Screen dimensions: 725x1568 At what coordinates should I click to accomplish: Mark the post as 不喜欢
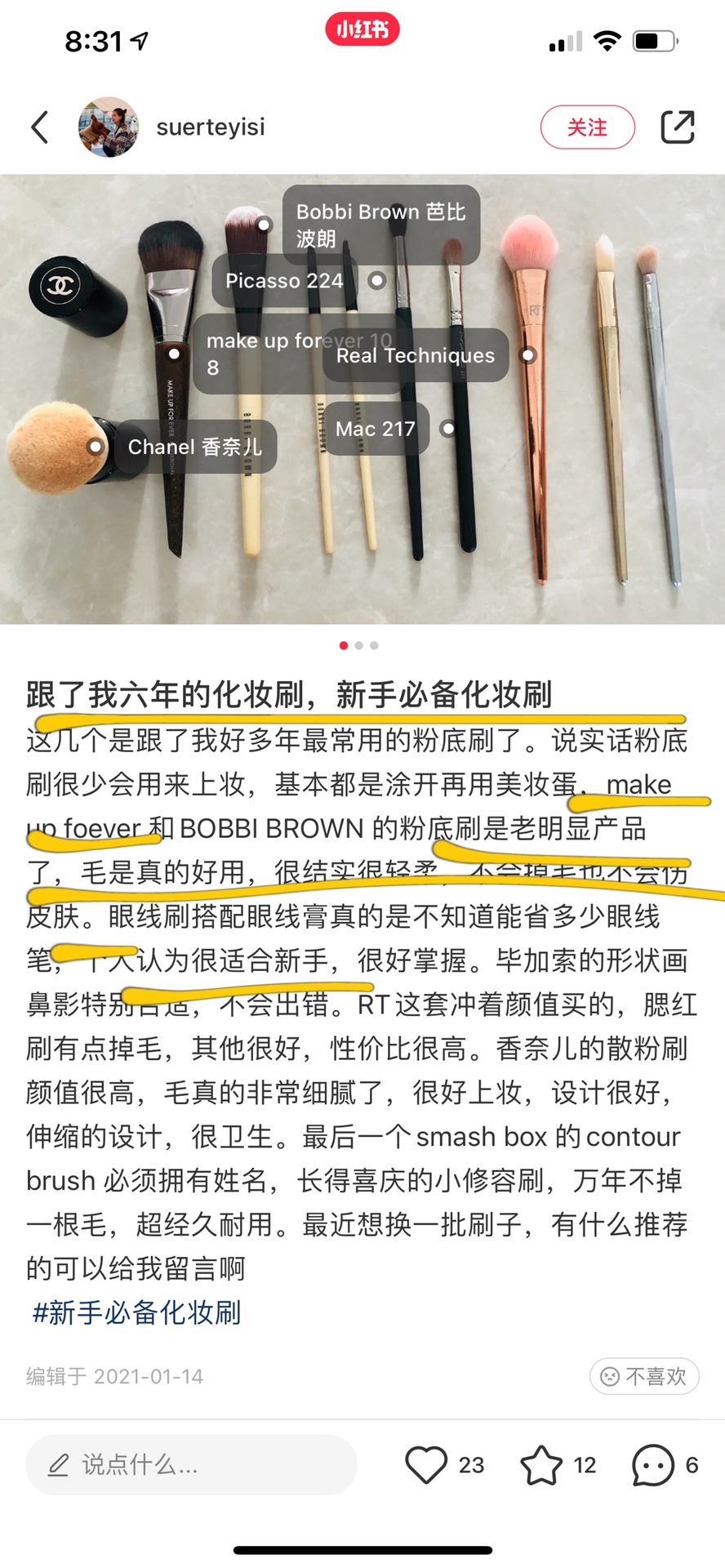(x=644, y=1376)
